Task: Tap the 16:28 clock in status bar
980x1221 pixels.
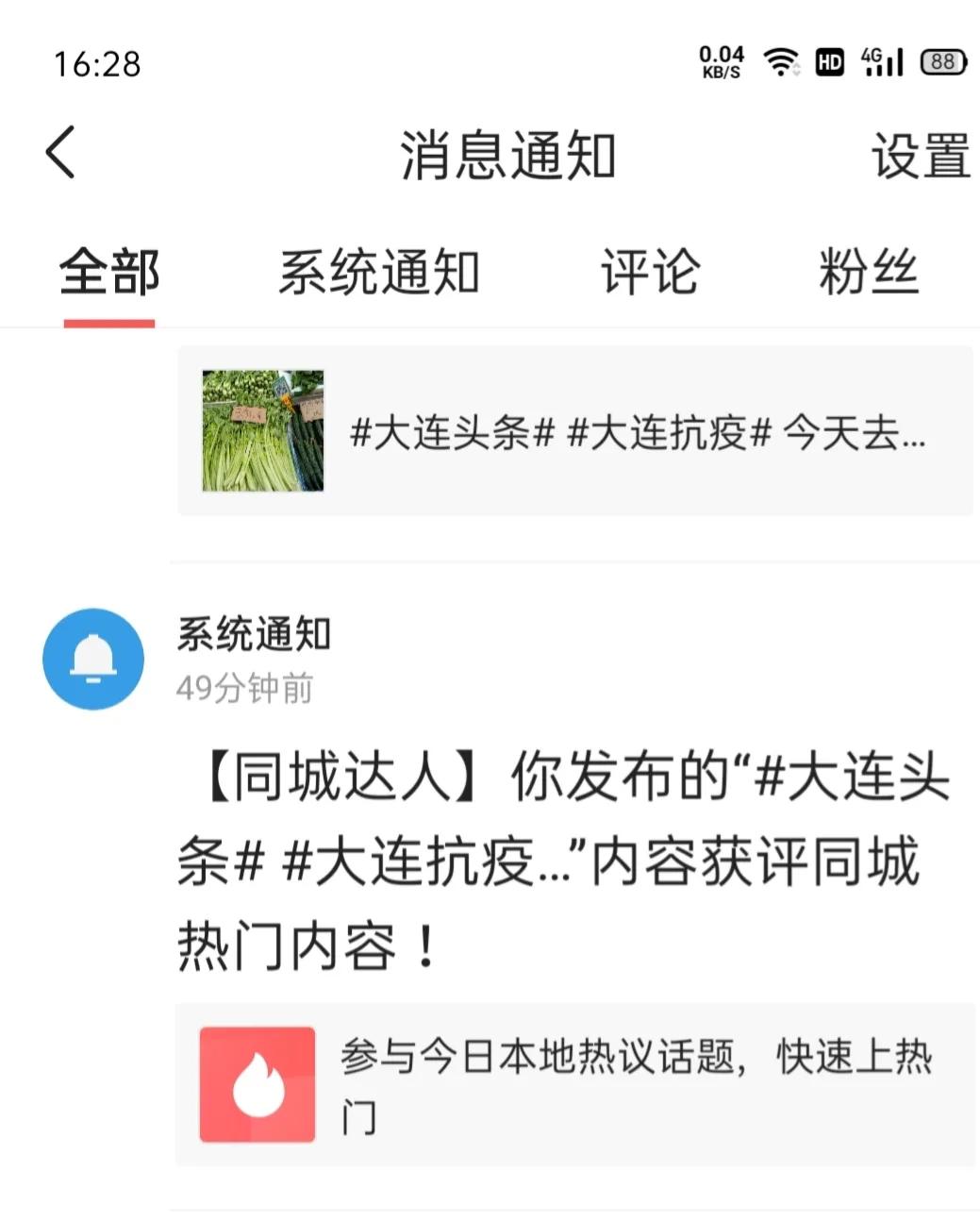Action: [x=97, y=64]
